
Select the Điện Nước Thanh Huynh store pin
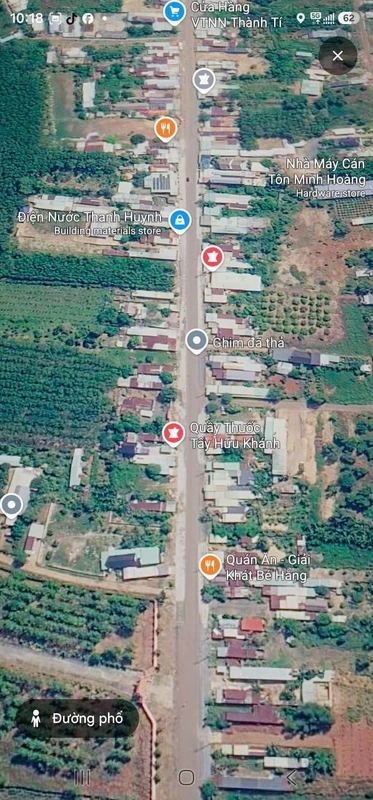coord(180,221)
